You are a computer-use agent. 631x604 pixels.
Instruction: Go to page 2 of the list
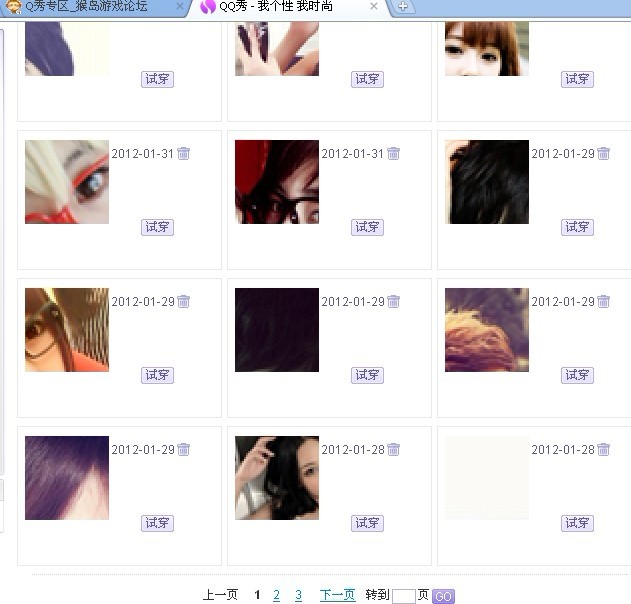(277, 595)
